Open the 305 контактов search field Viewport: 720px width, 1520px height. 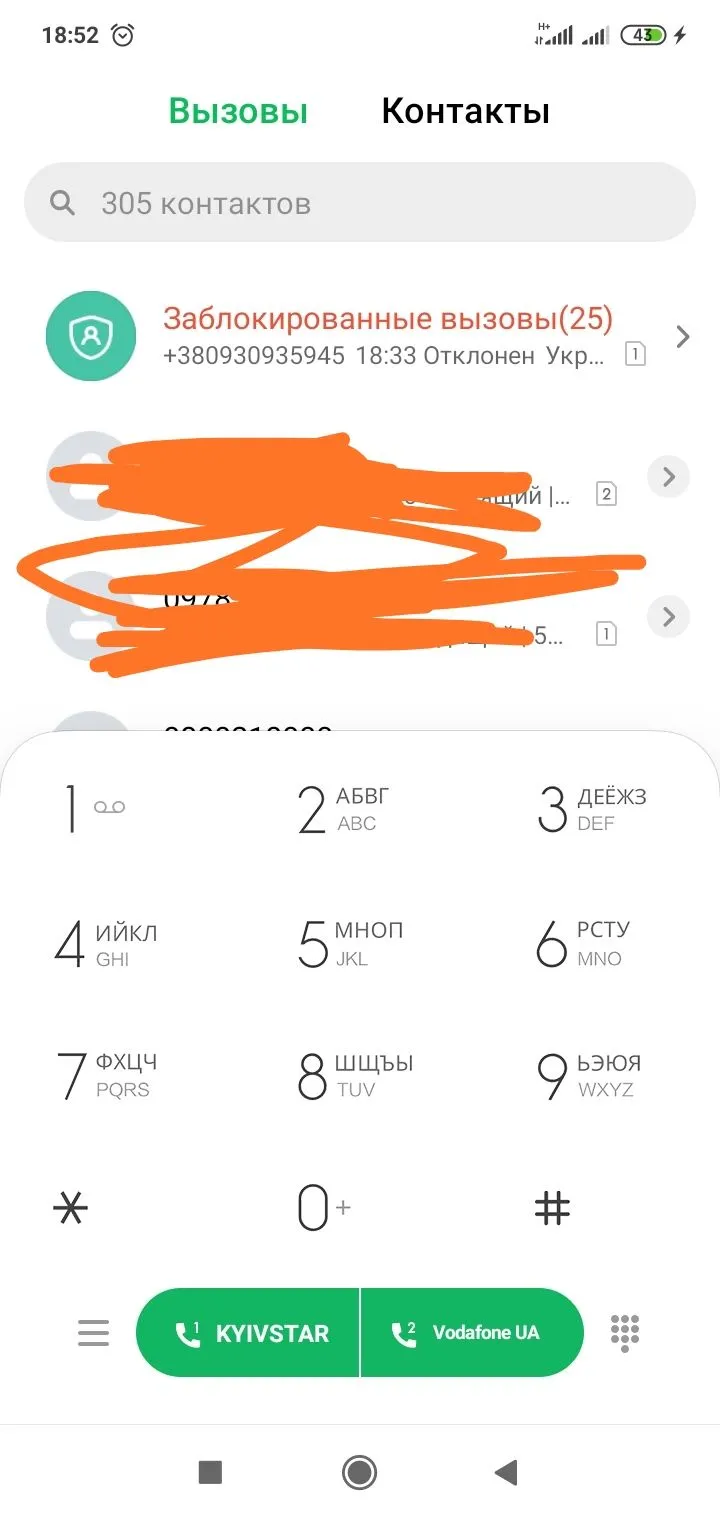pos(360,204)
